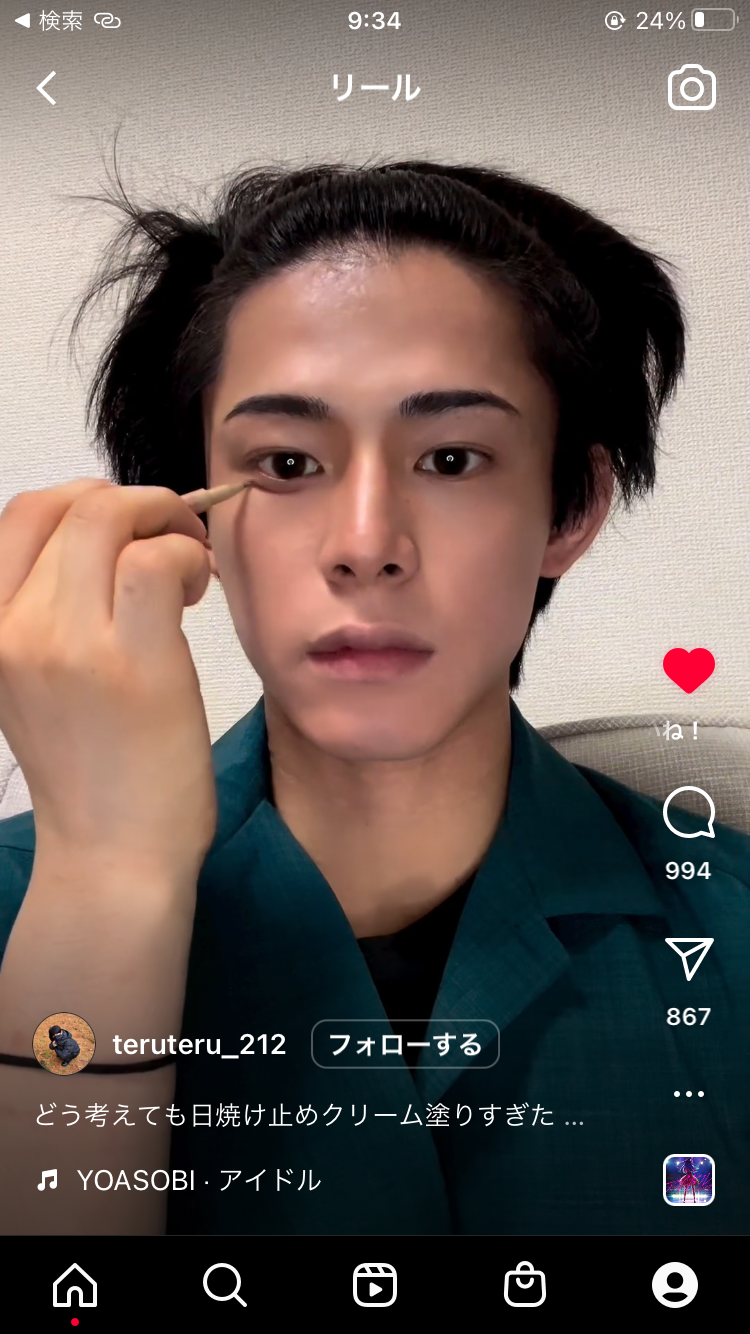The width and height of the screenshot is (750, 1334).
Task: Switch to the Profile tab
Action: point(675,1285)
